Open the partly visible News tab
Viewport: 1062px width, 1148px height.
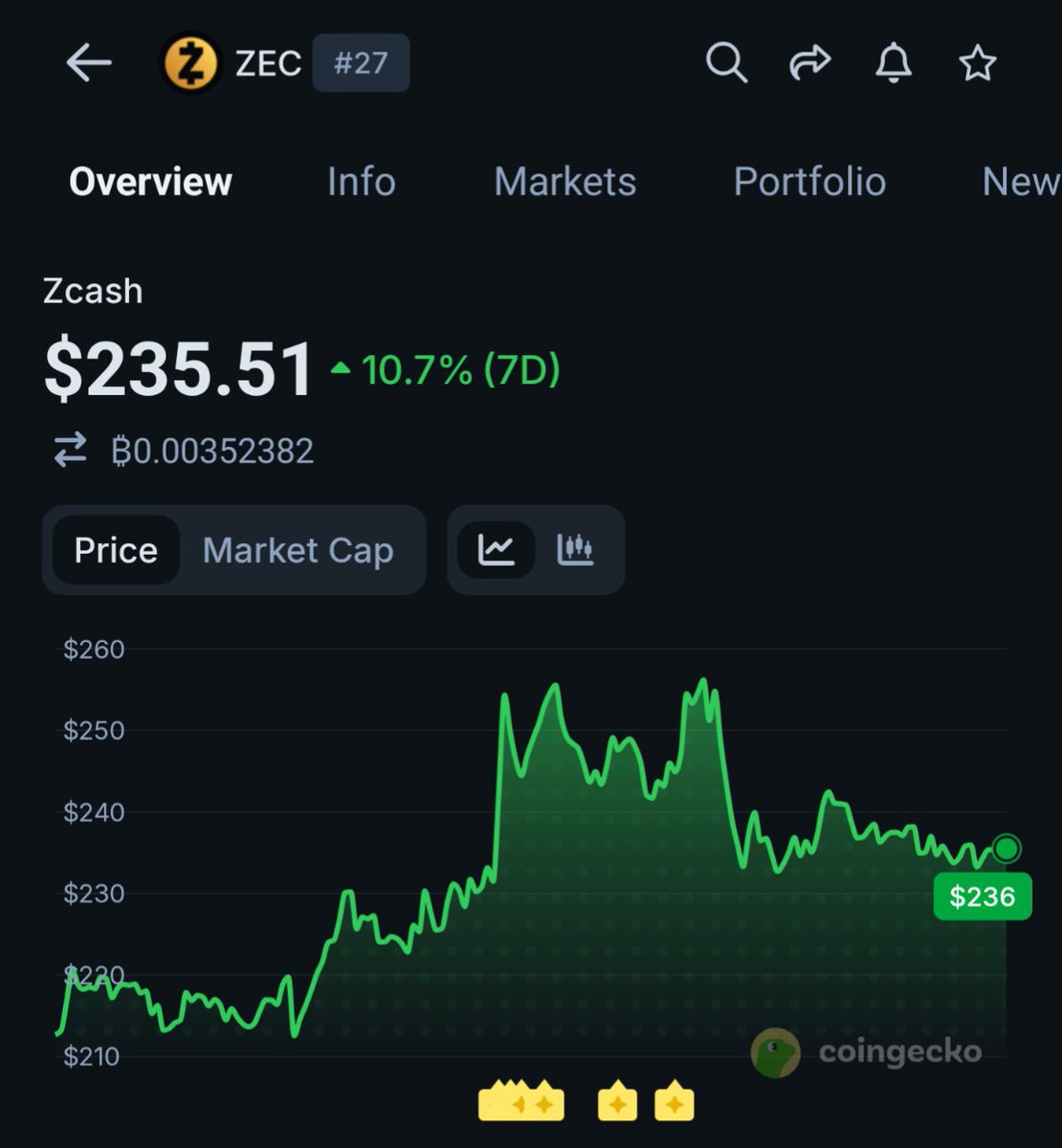coord(1020,182)
